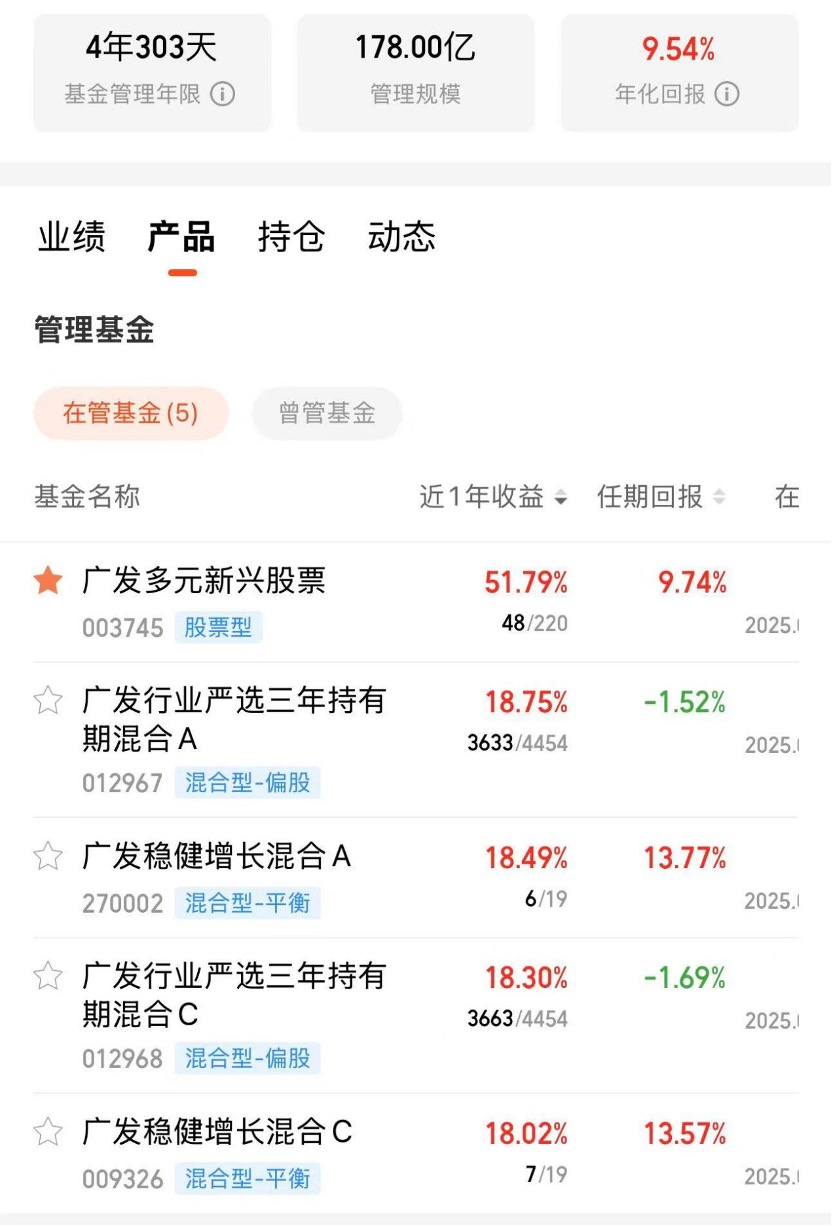Switch to the 持仓 tab
This screenshot has width=832, height=1226.
pos(290,237)
